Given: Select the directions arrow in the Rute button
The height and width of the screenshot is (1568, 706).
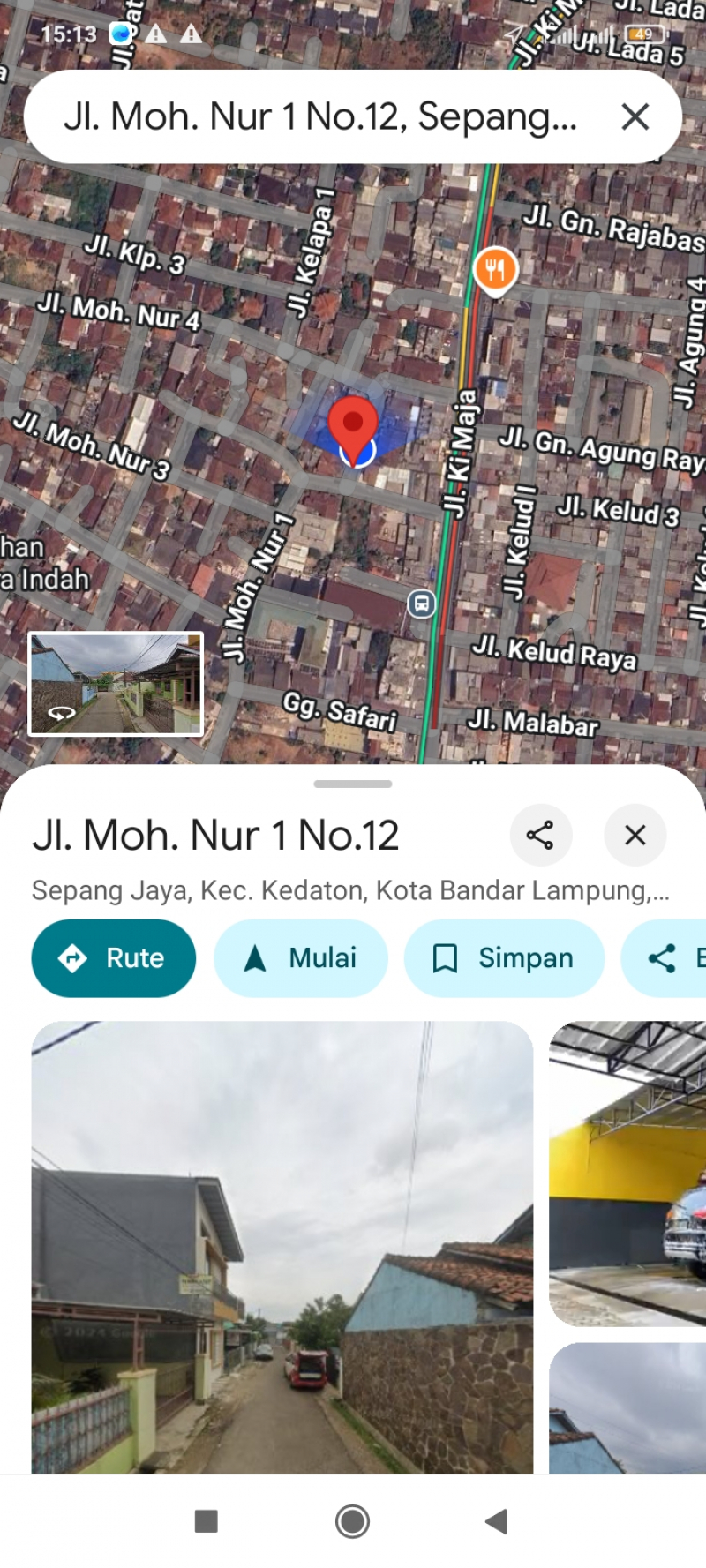Looking at the screenshot, I should pyautogui.click(x=72, y=958).
